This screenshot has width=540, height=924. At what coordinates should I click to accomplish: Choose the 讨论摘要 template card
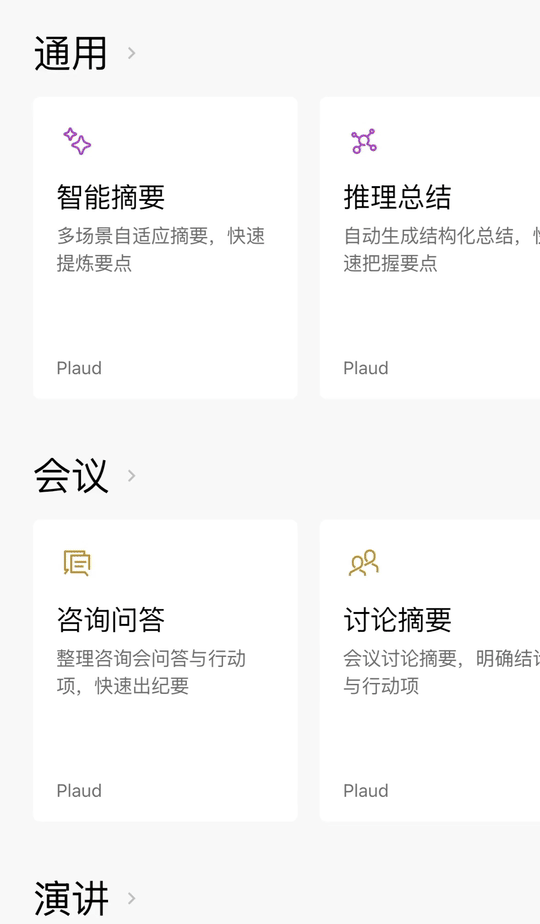430,671
